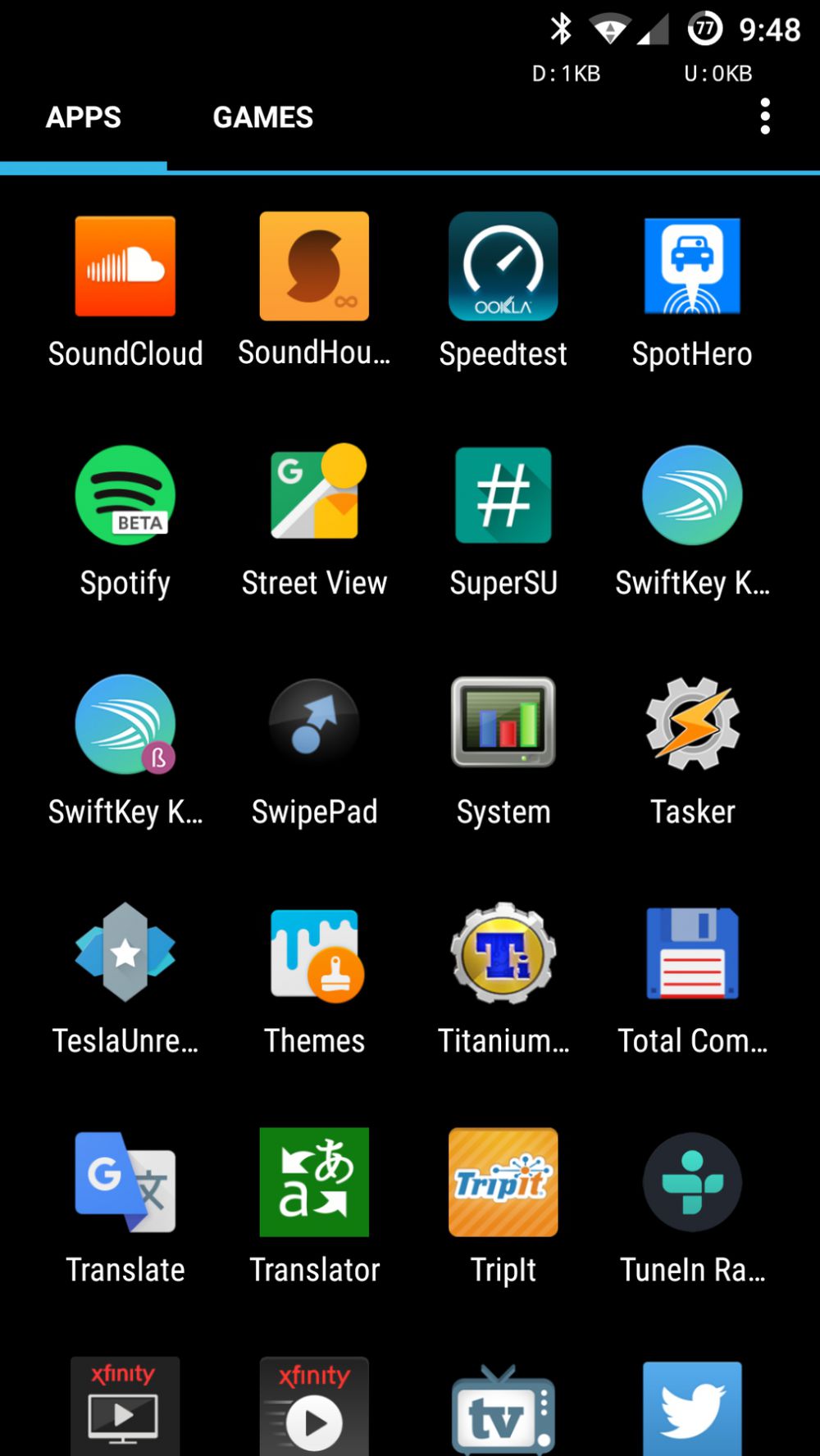Screen dimensions: 820x1456
Task: Select the Apps tab
Action: coord(84,117)
